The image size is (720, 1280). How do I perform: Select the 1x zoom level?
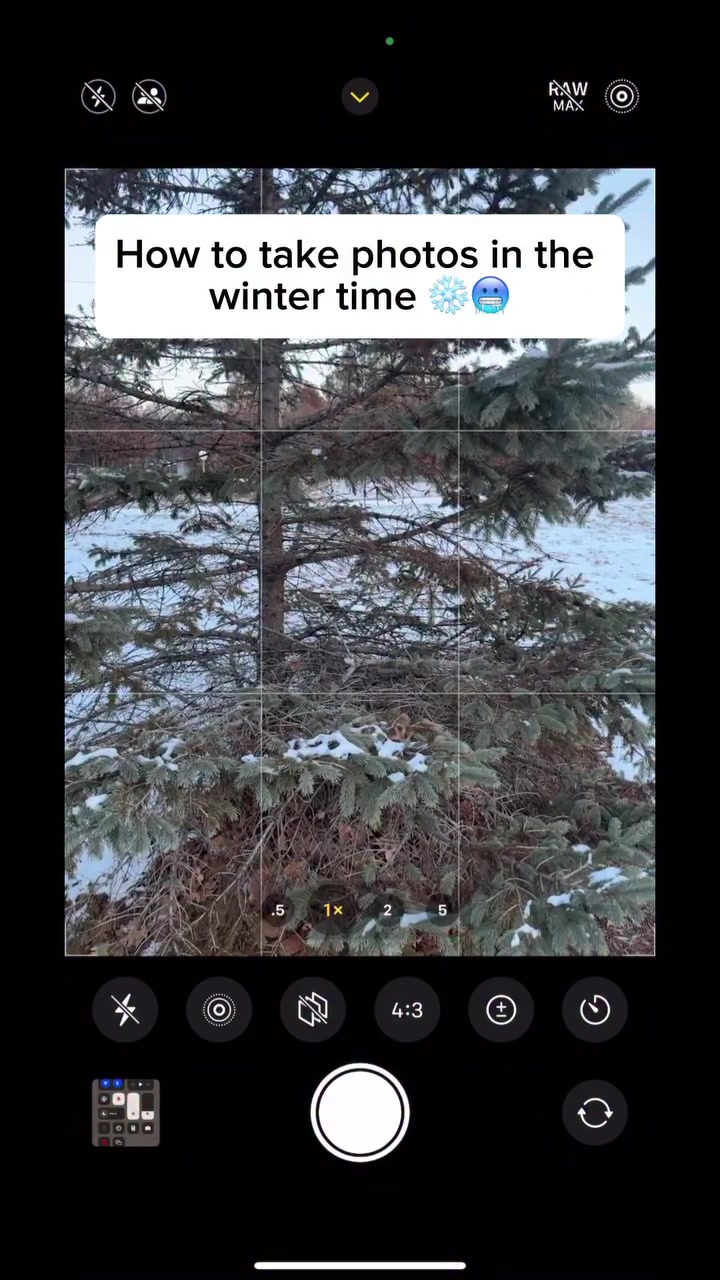tap(333, 910)
